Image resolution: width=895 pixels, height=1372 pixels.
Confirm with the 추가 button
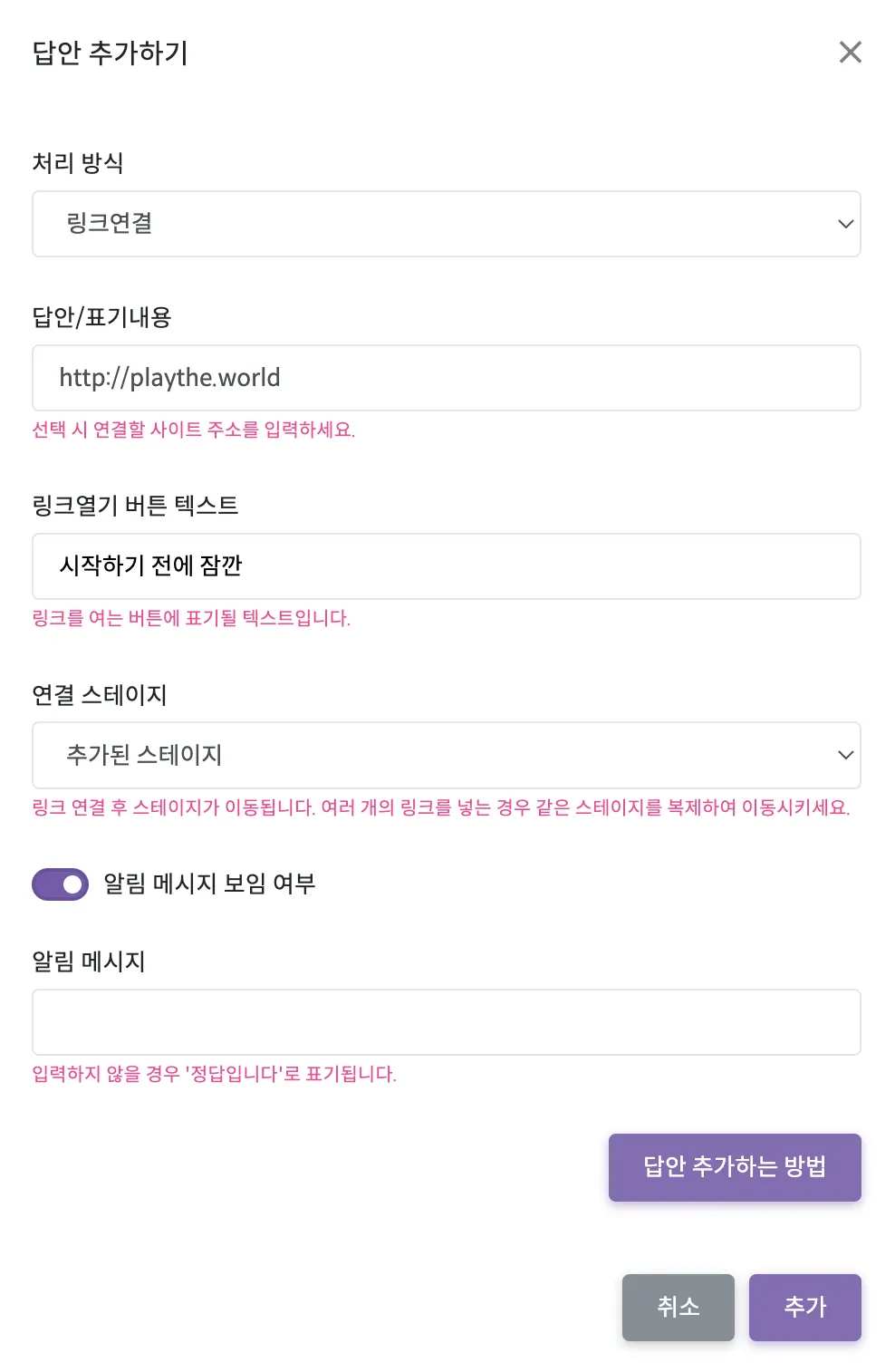coord(804,1307)
